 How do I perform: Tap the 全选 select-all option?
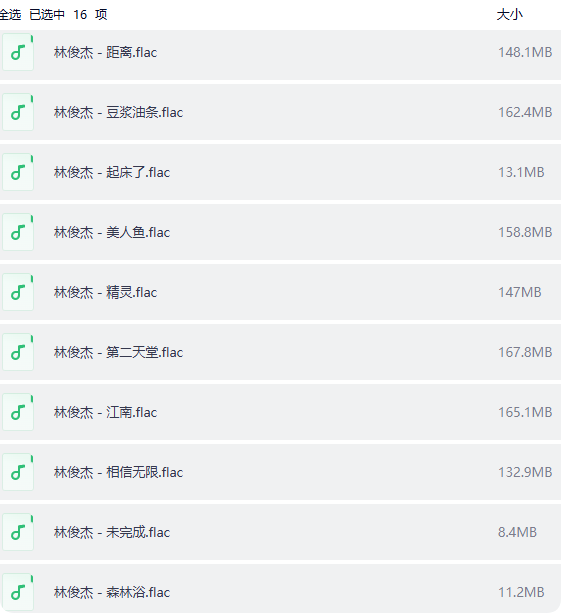[x=10, y=15]
